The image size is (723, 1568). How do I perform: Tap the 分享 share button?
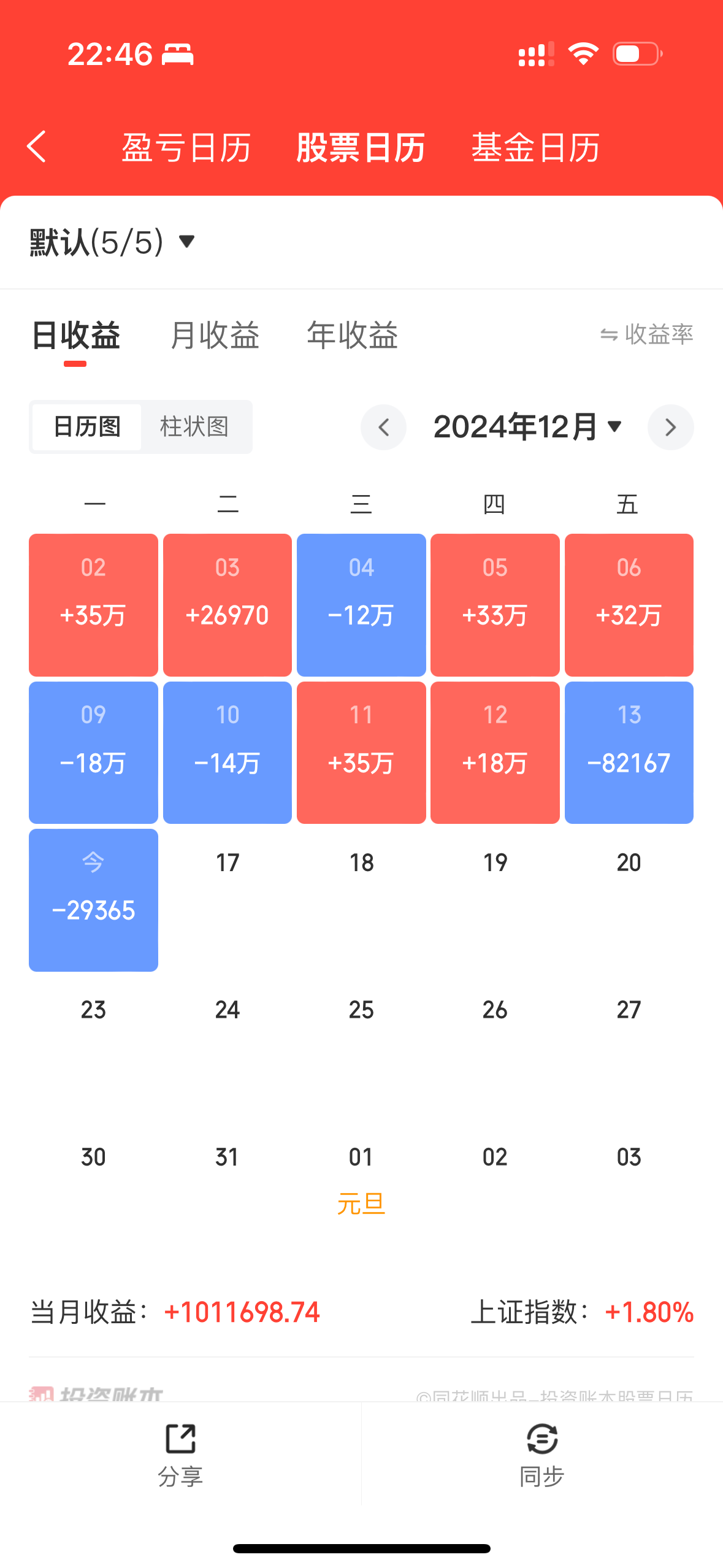(x=180, y=1454)
